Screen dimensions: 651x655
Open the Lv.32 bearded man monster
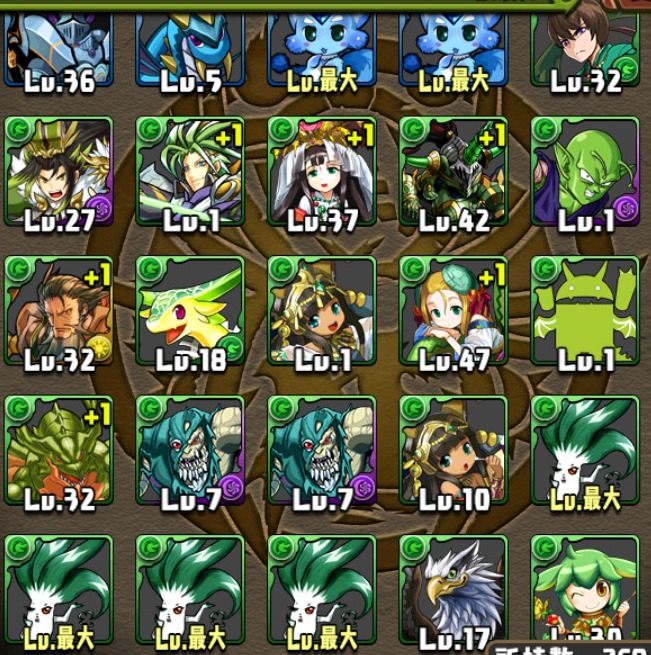coord(58,310)
